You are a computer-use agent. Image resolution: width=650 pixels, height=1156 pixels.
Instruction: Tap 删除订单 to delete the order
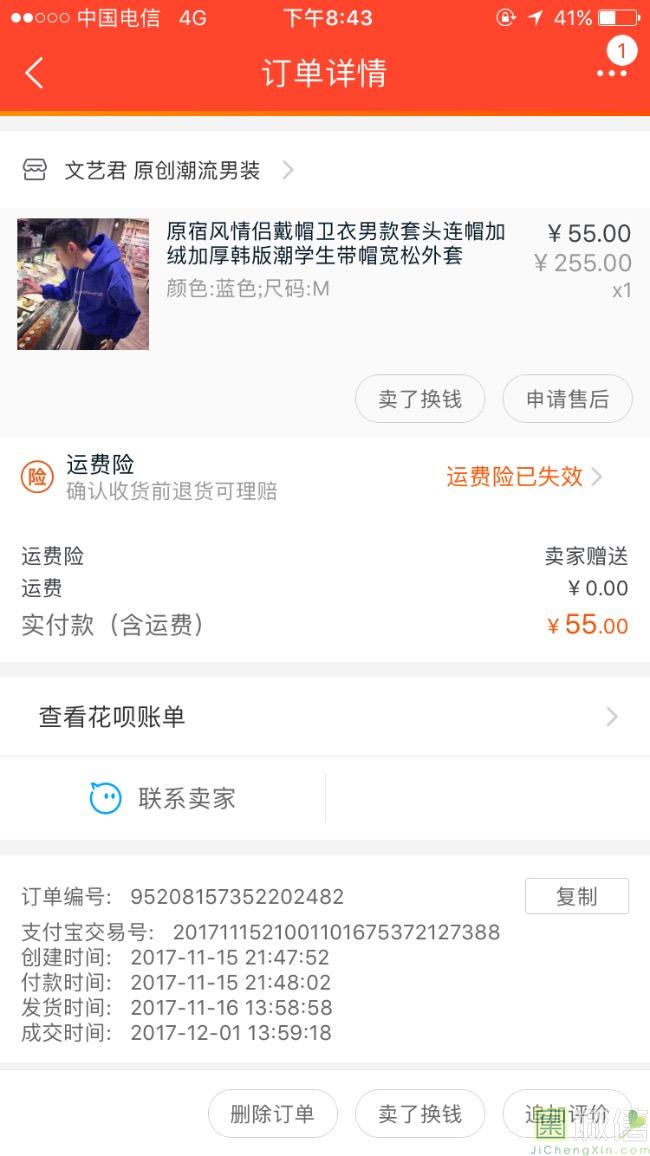(x=272, y=1114)
